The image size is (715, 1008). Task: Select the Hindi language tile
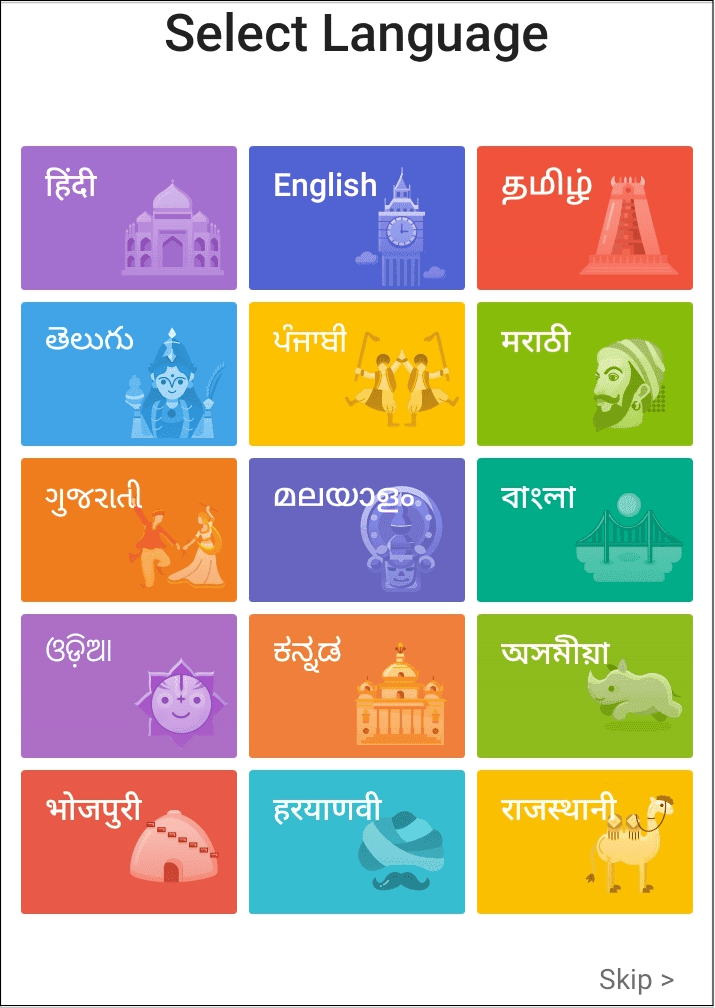tap(128, 218)
